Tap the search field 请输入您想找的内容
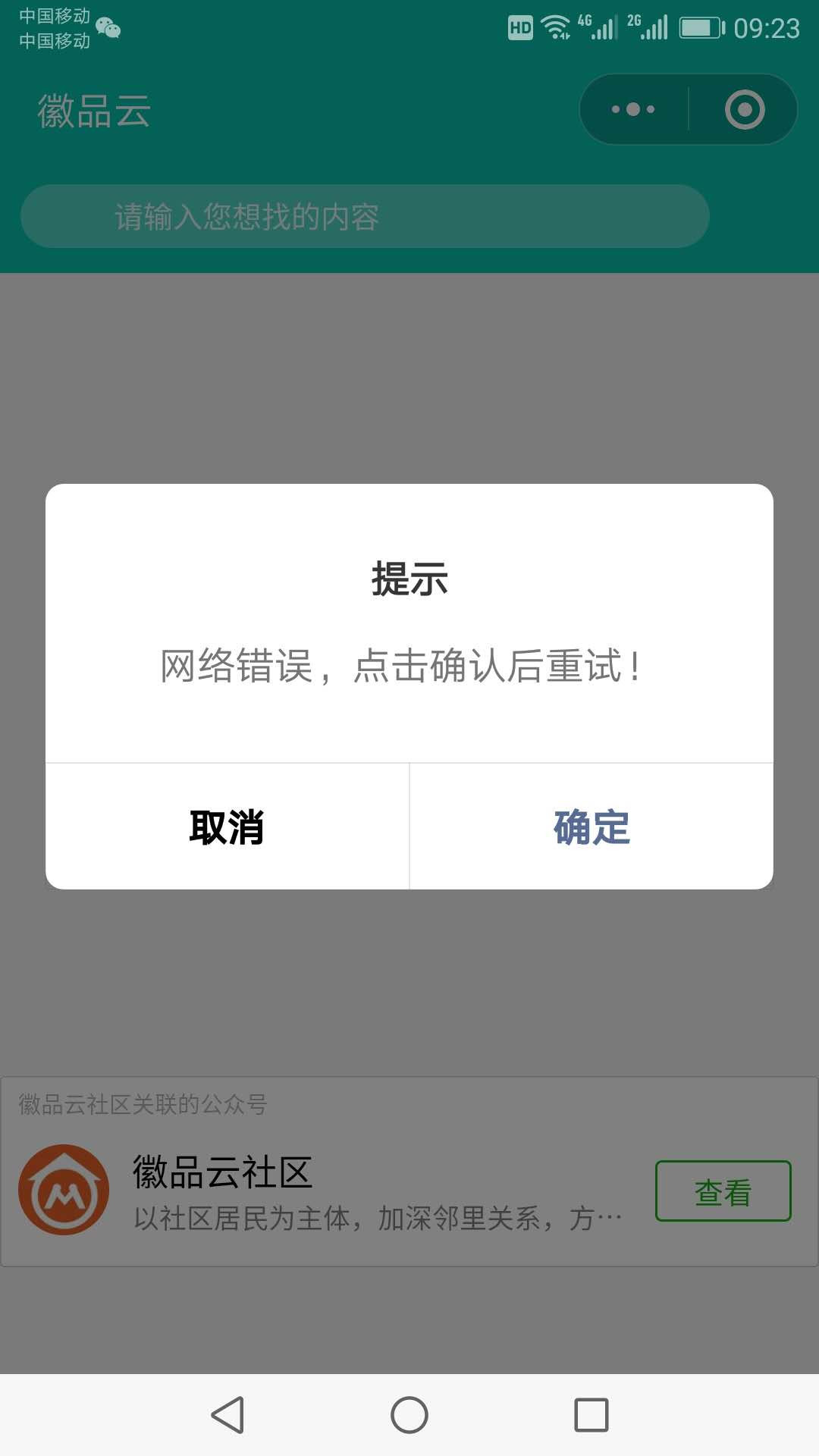Image resolution: width=819 pixels, height=1456 pixels. tap(365, 216)
